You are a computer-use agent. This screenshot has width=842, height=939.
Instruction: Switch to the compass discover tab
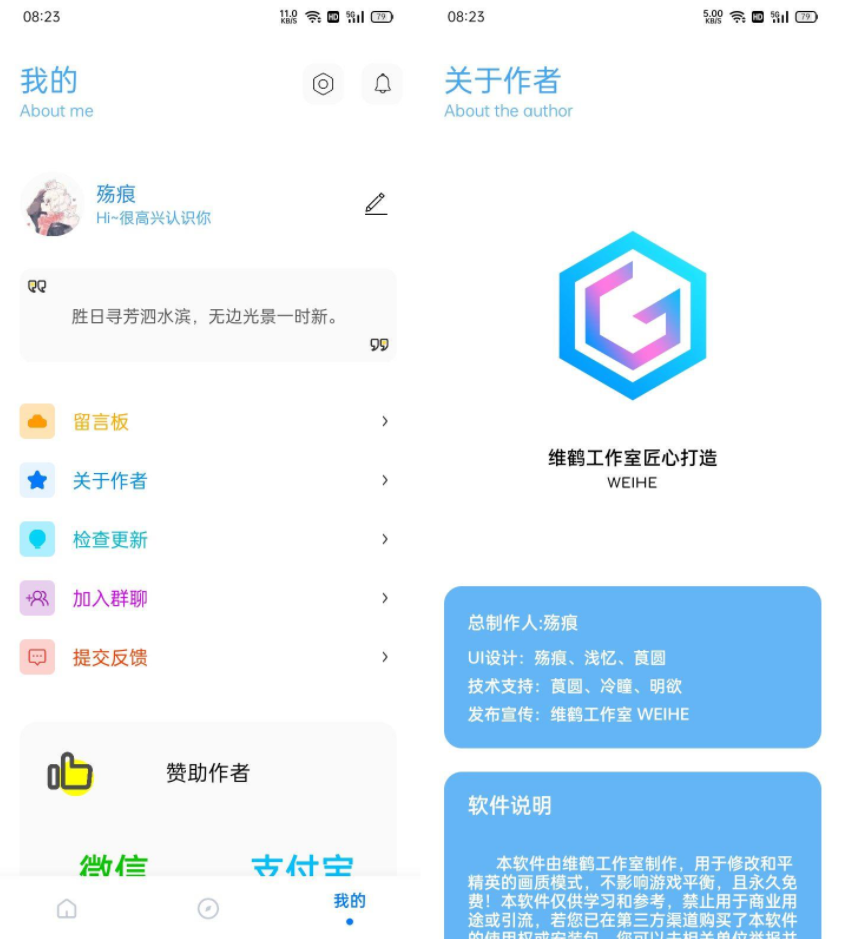(x=208, y=908)
